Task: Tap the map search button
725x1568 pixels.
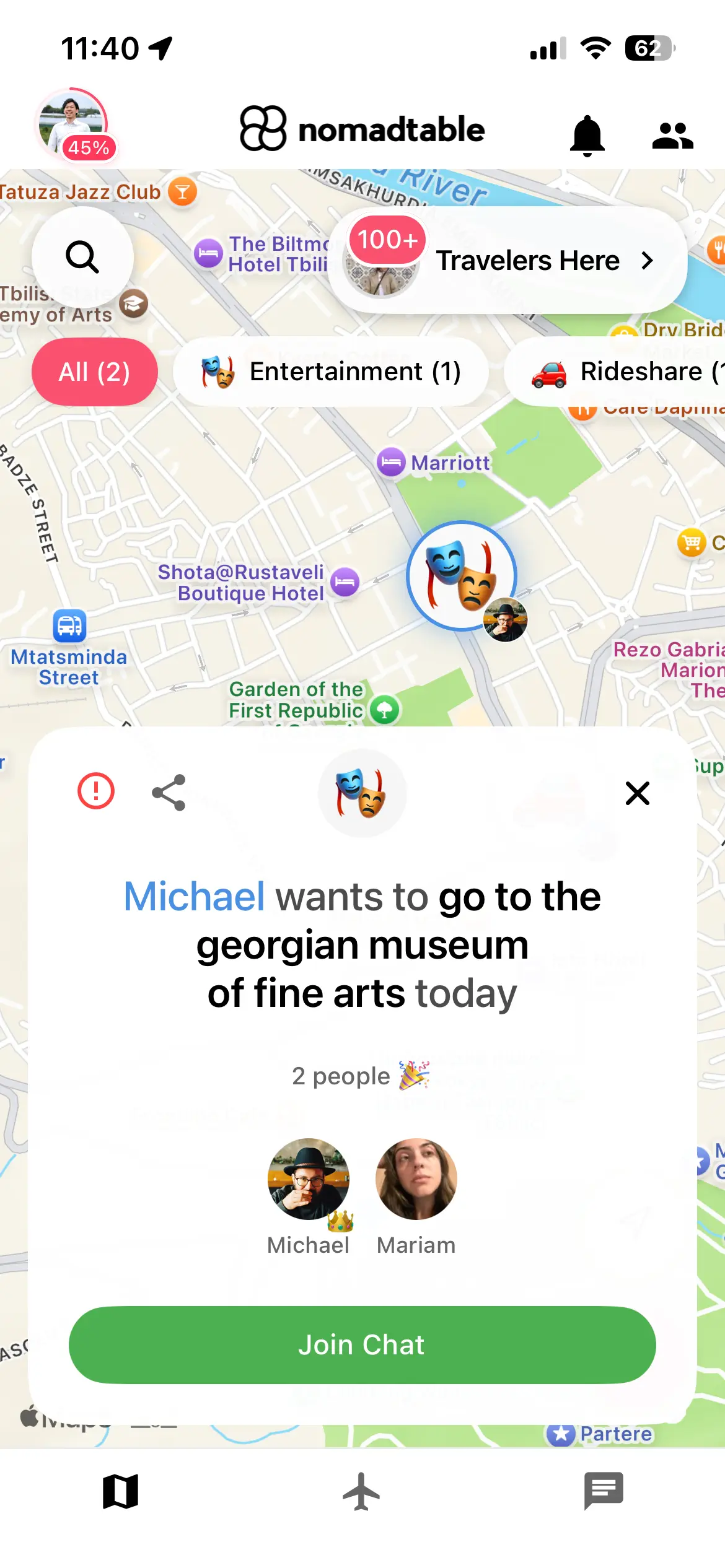Action: tap(82, 257)
